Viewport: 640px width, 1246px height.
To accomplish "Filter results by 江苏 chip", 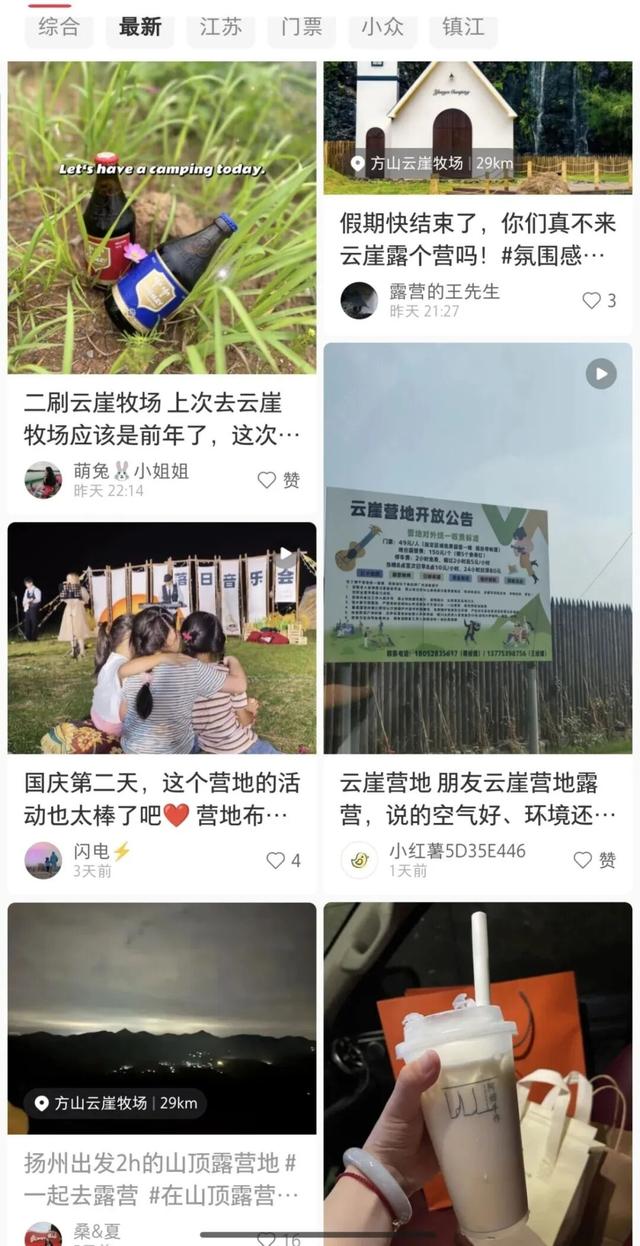I will tap(221, 27).
